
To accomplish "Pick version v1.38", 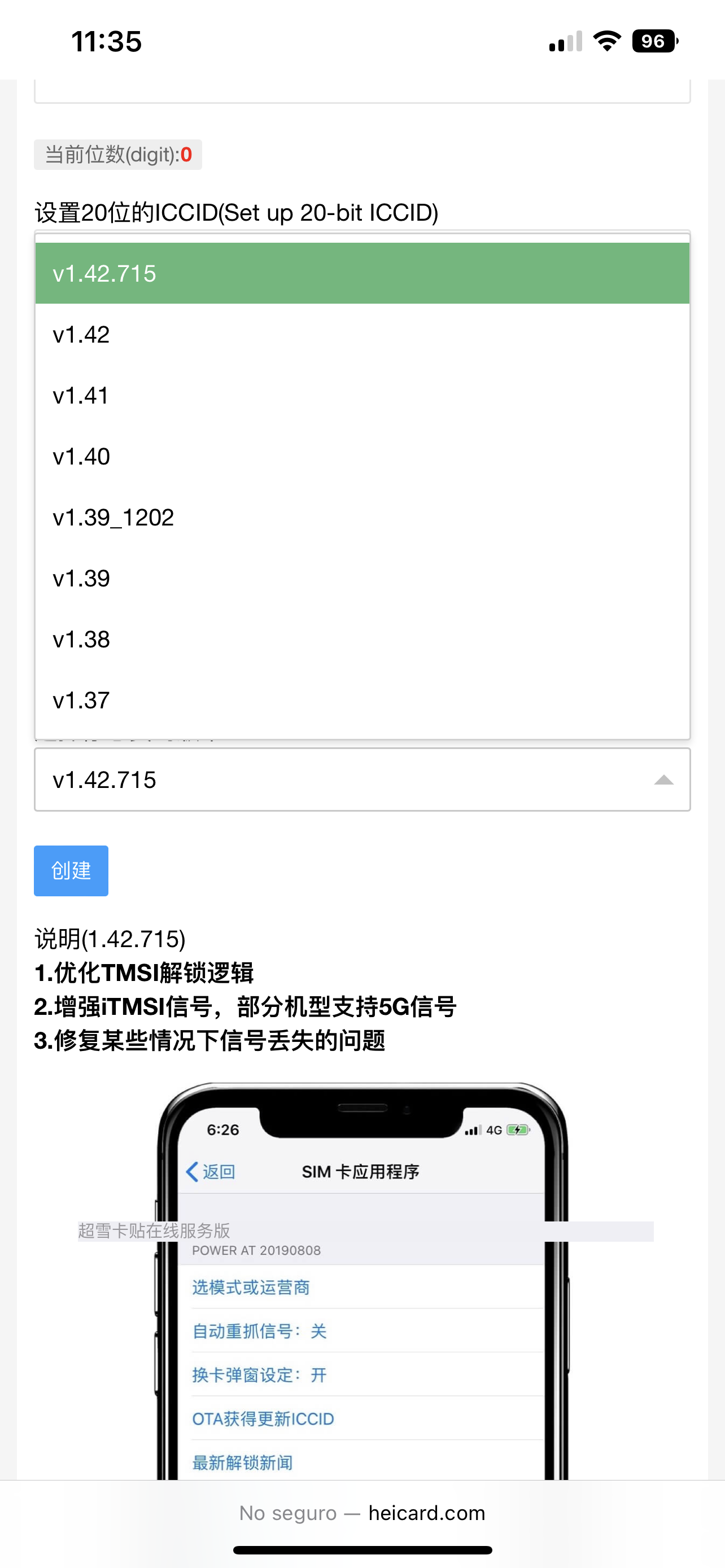I will 362,638.
